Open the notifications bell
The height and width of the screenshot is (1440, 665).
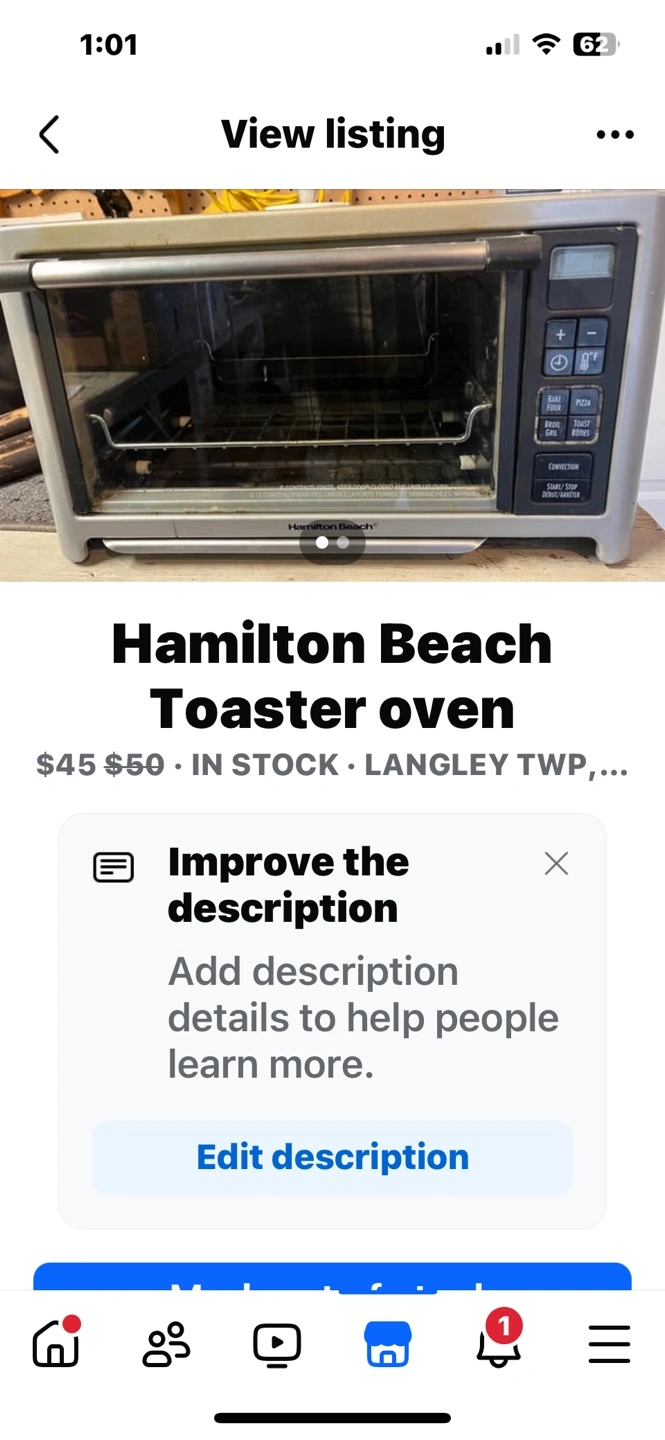(x=498, y=1344)
